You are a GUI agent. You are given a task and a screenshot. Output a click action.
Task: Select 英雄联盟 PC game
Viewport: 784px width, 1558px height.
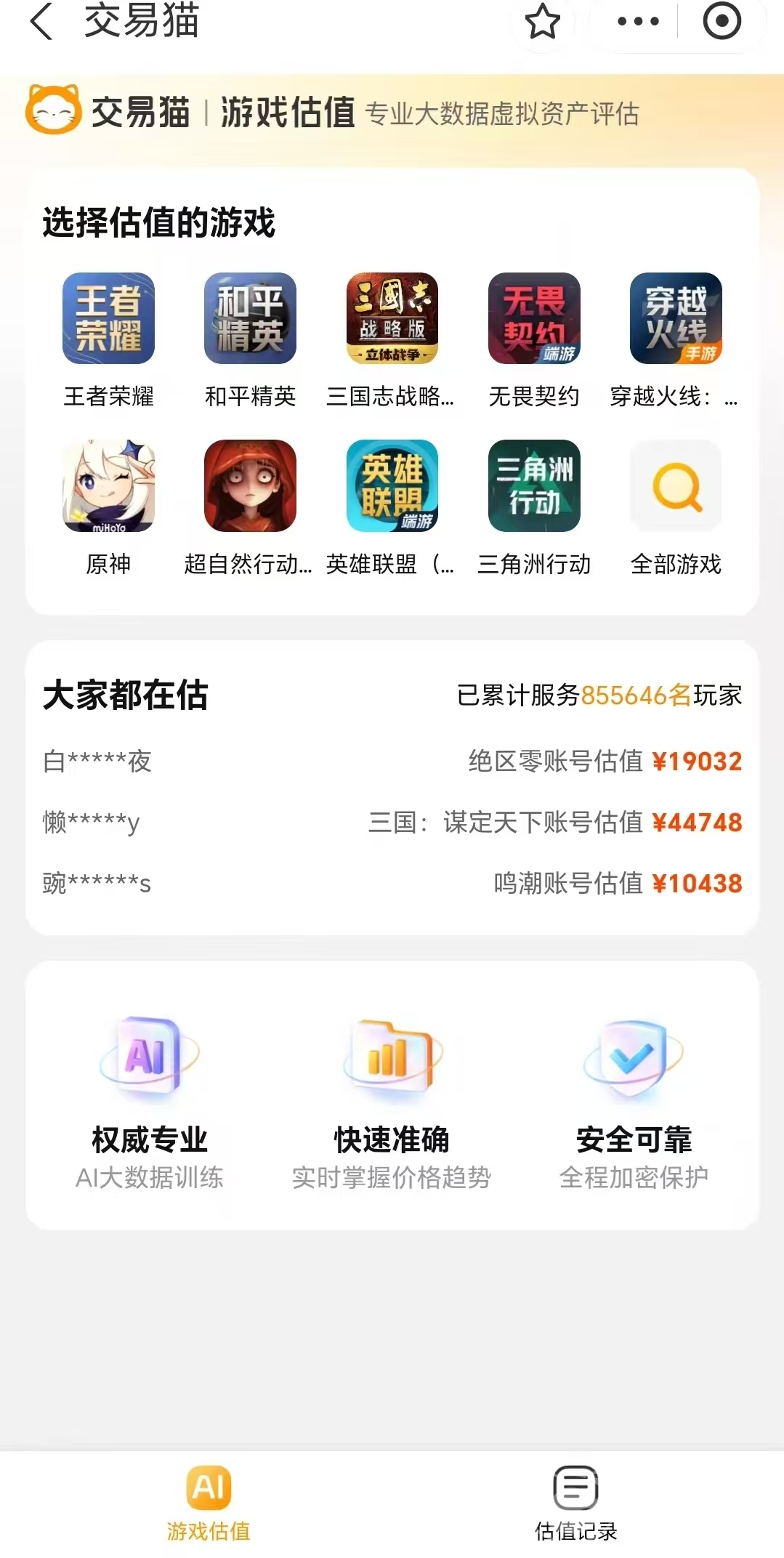pyautogui.click(x=392, y=485)
